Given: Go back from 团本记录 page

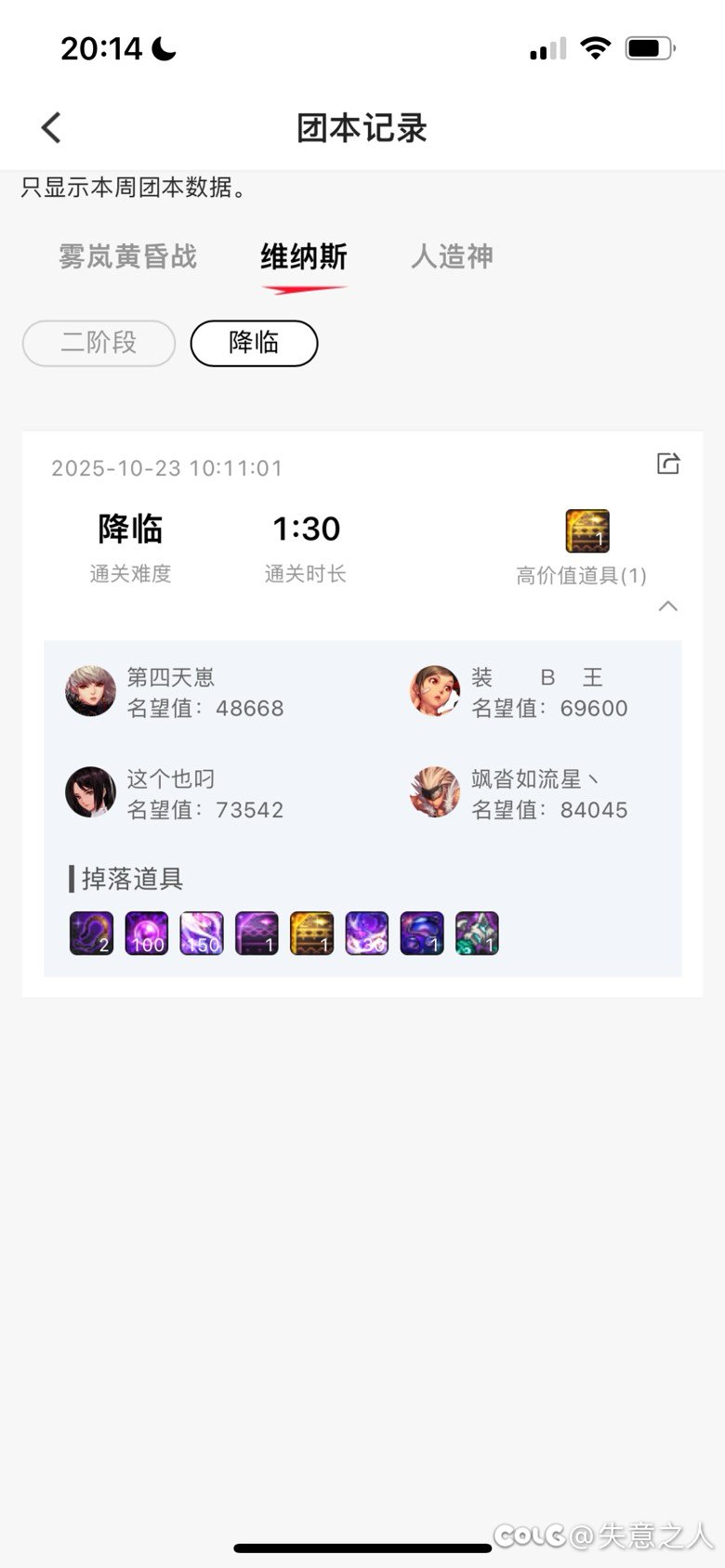Looking at the screenshot, I should pos(52,127).
